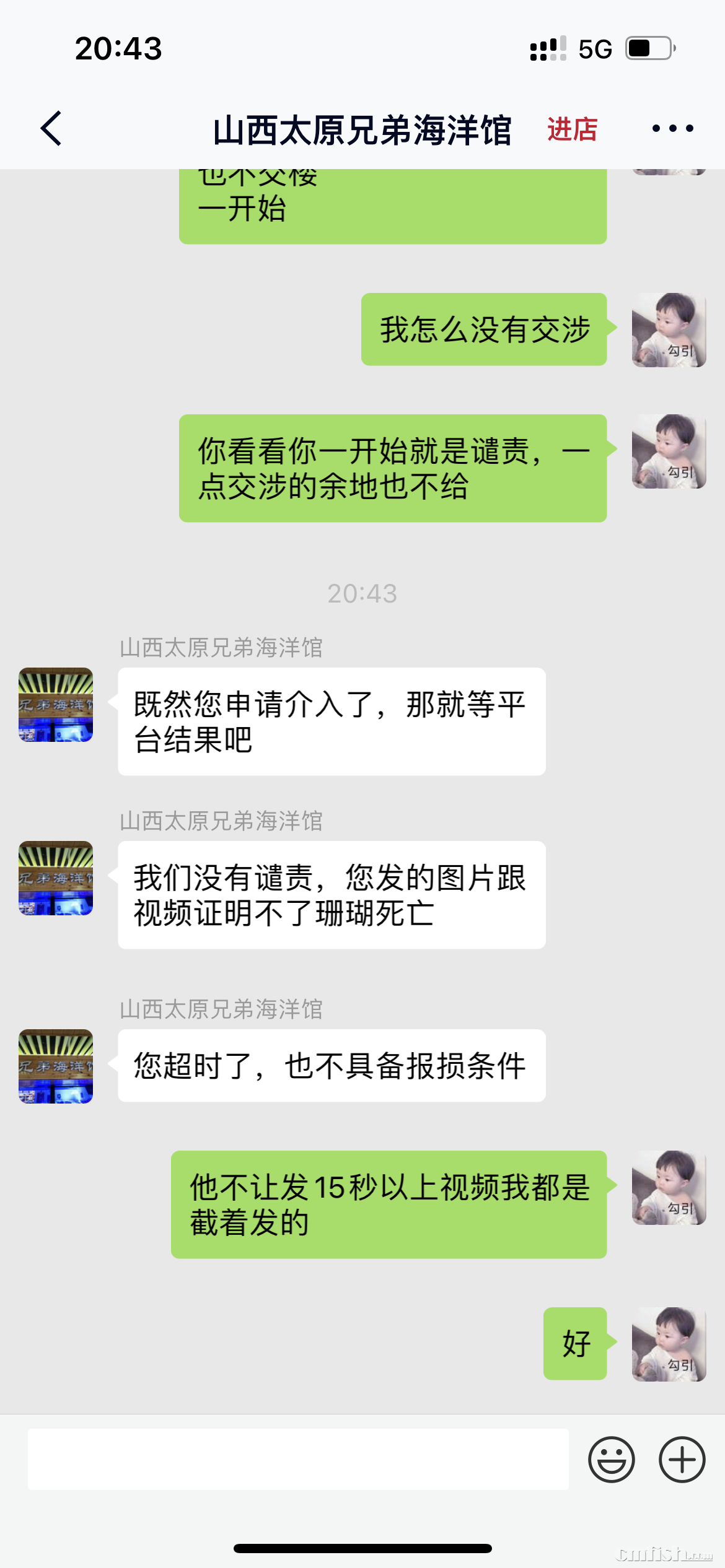Open the emoji picker

[x=611, y=1460]
